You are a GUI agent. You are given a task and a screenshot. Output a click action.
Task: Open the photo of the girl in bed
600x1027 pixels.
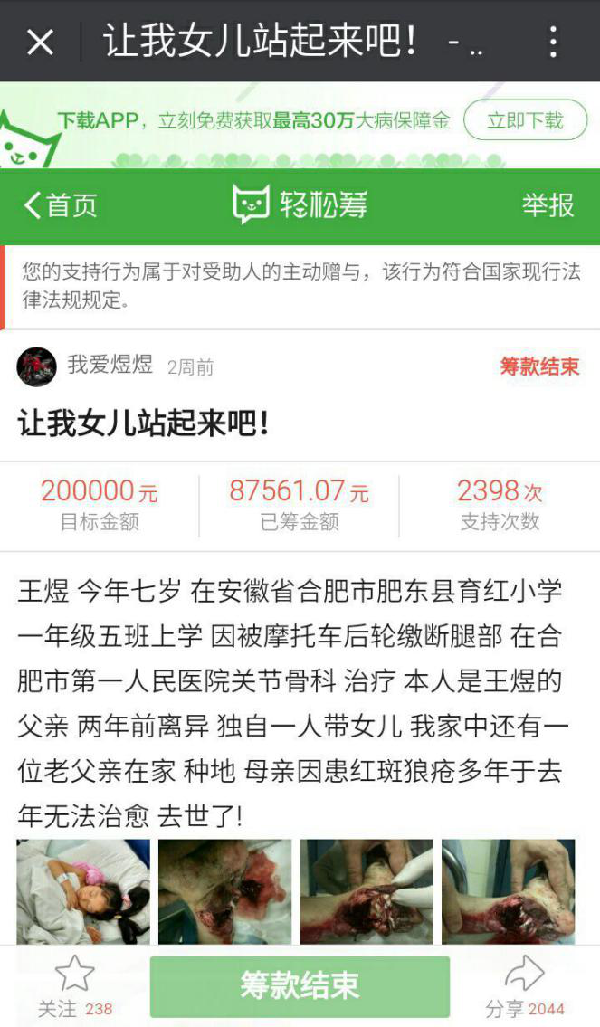(83, 890)
